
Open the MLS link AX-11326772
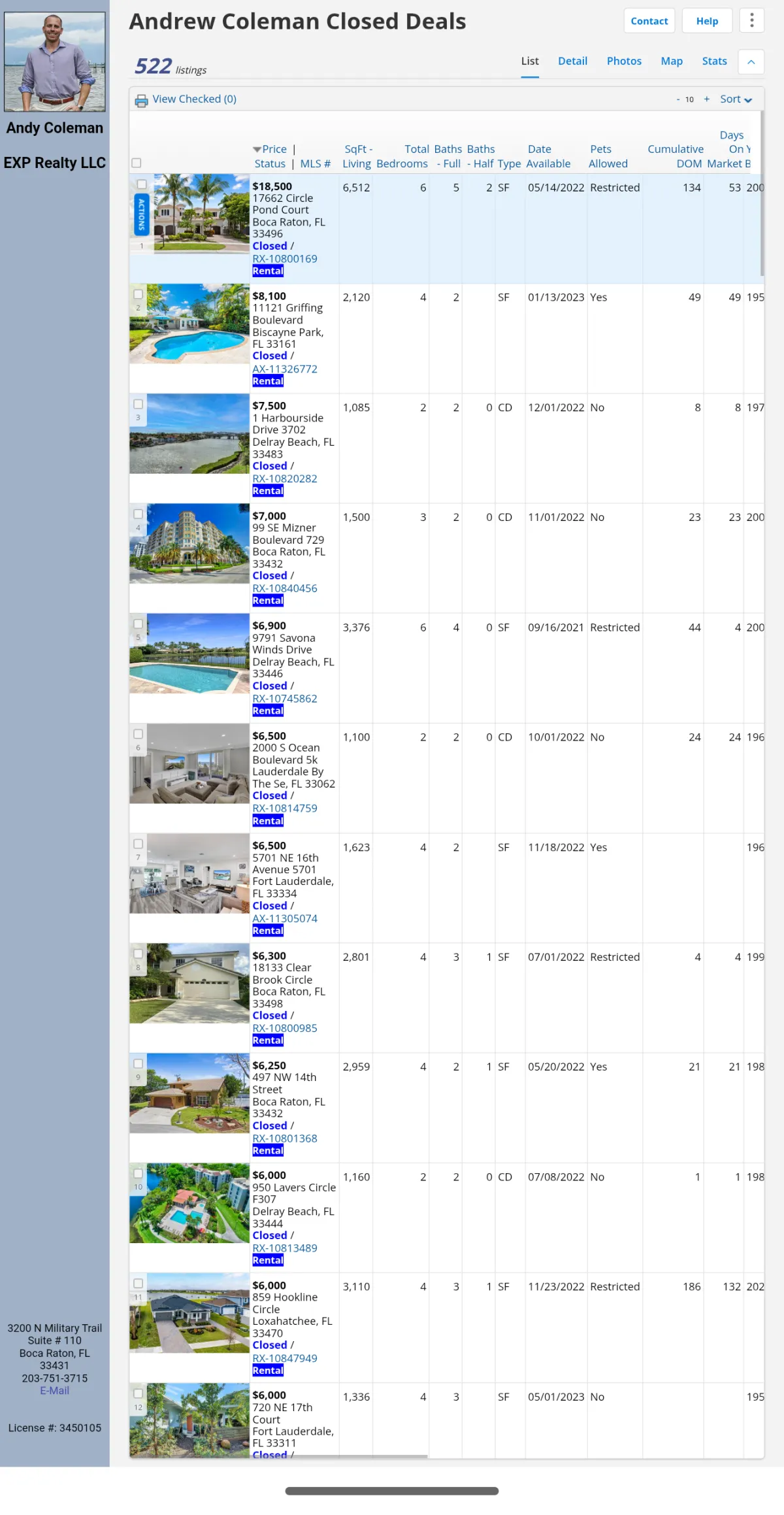tap(285, 369)
